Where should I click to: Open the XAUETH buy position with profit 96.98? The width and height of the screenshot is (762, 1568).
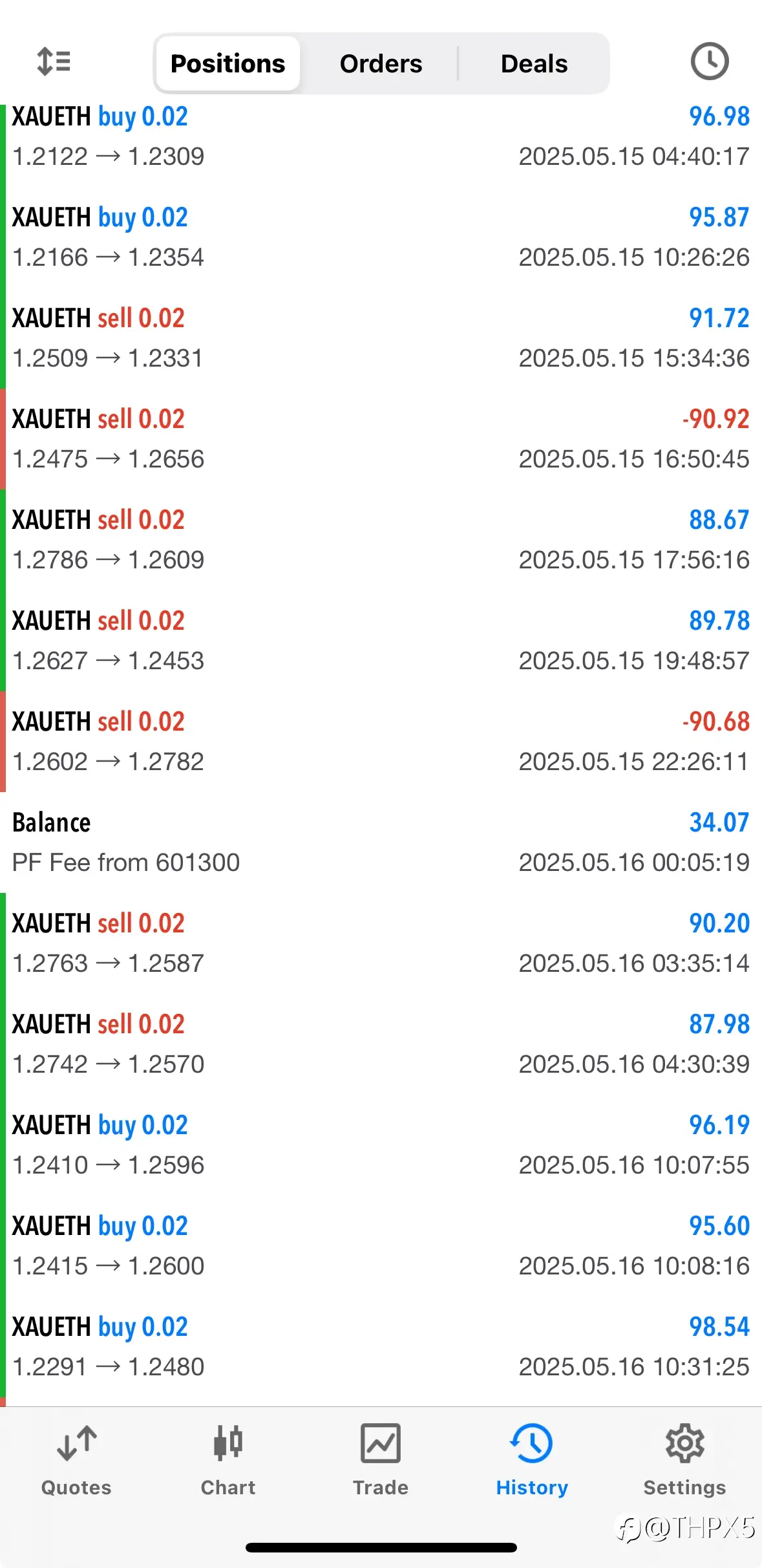[381, 136]
